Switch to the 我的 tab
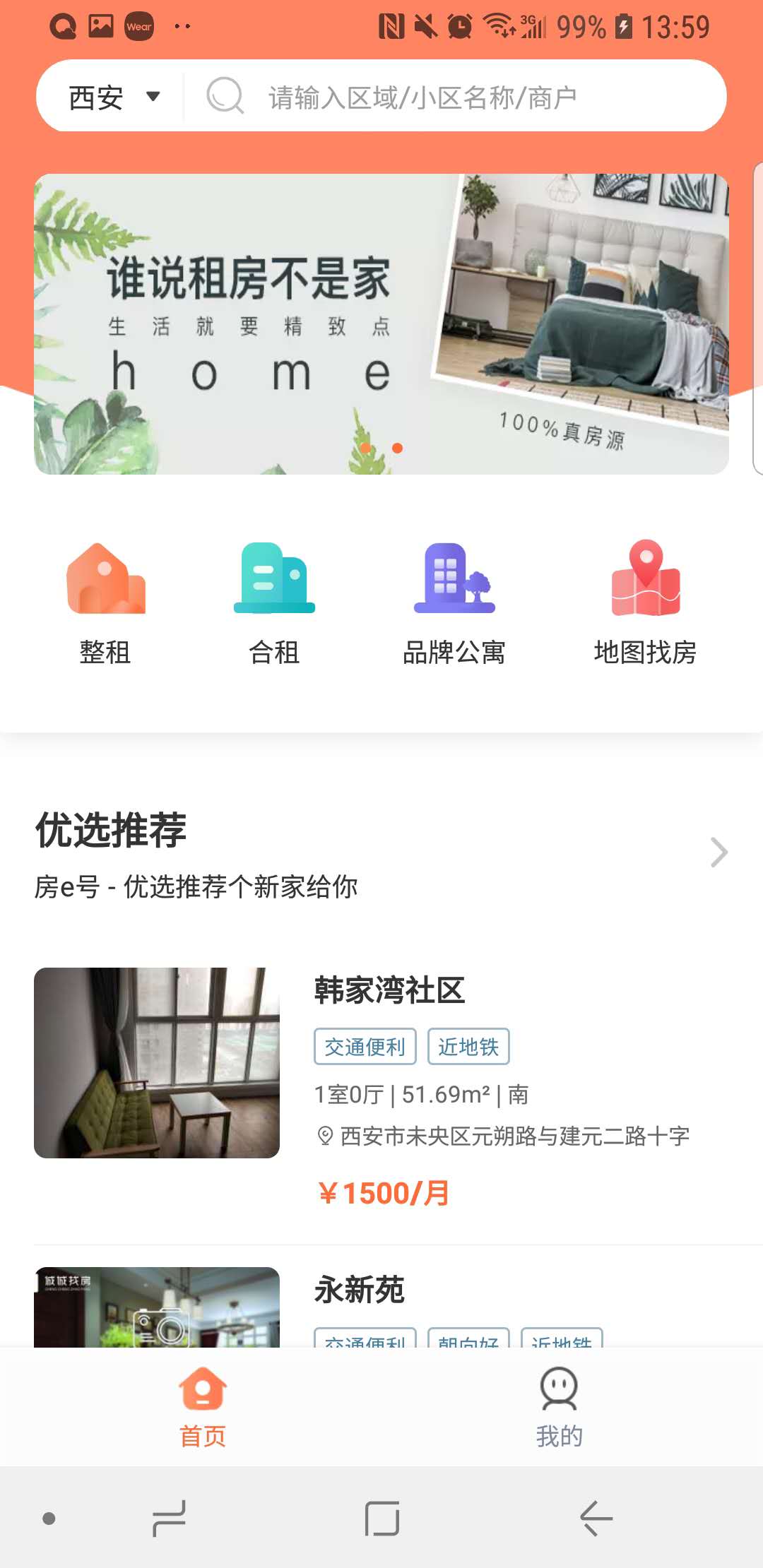 pyautogui.click(x=559, y=1406)
